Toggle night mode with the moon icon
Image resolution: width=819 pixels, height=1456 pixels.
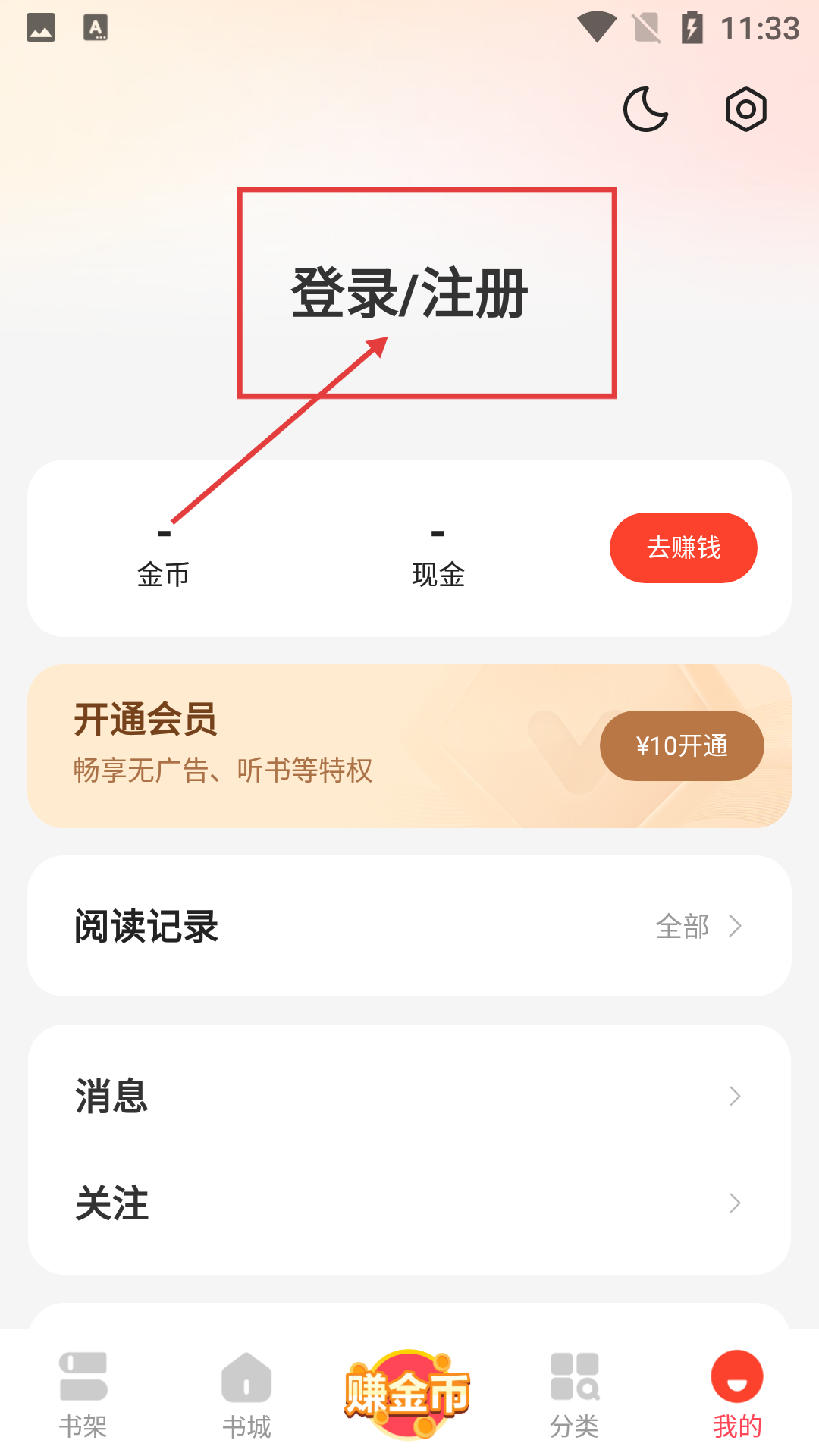(x=645, y=109)
